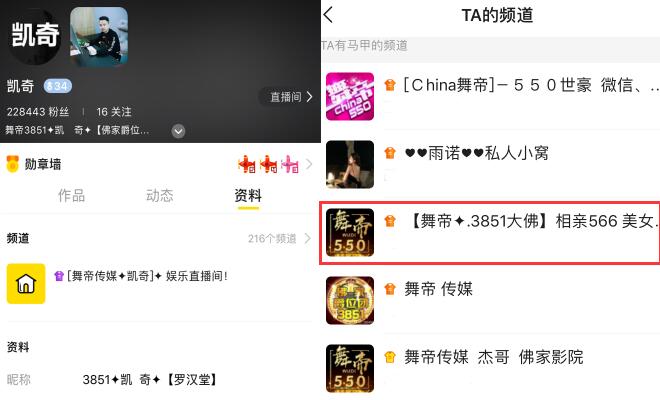The width and height of the screenshot is (660, 400).
Task: Select the 资料 tab
Action: point(248,196)
